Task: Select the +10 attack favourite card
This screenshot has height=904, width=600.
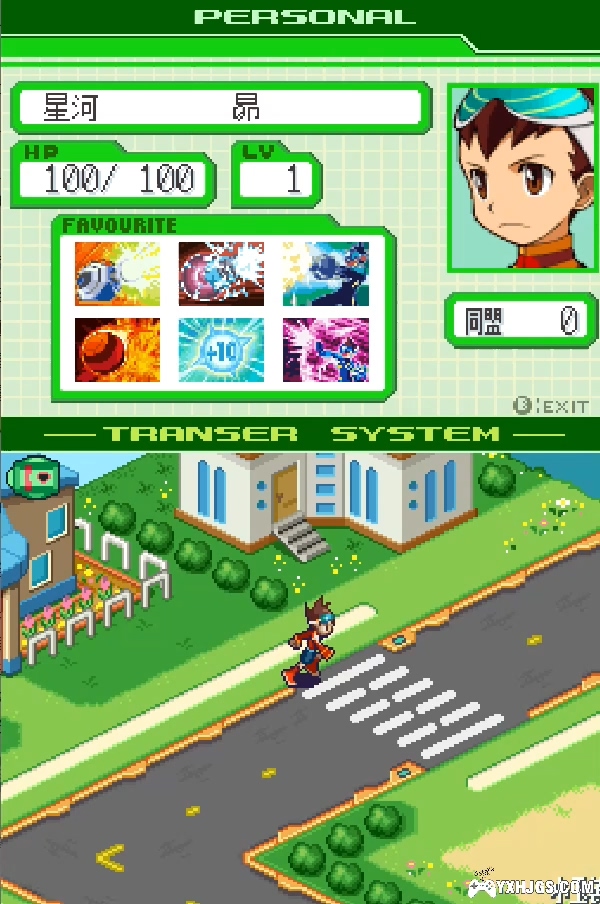Action: 221,350
